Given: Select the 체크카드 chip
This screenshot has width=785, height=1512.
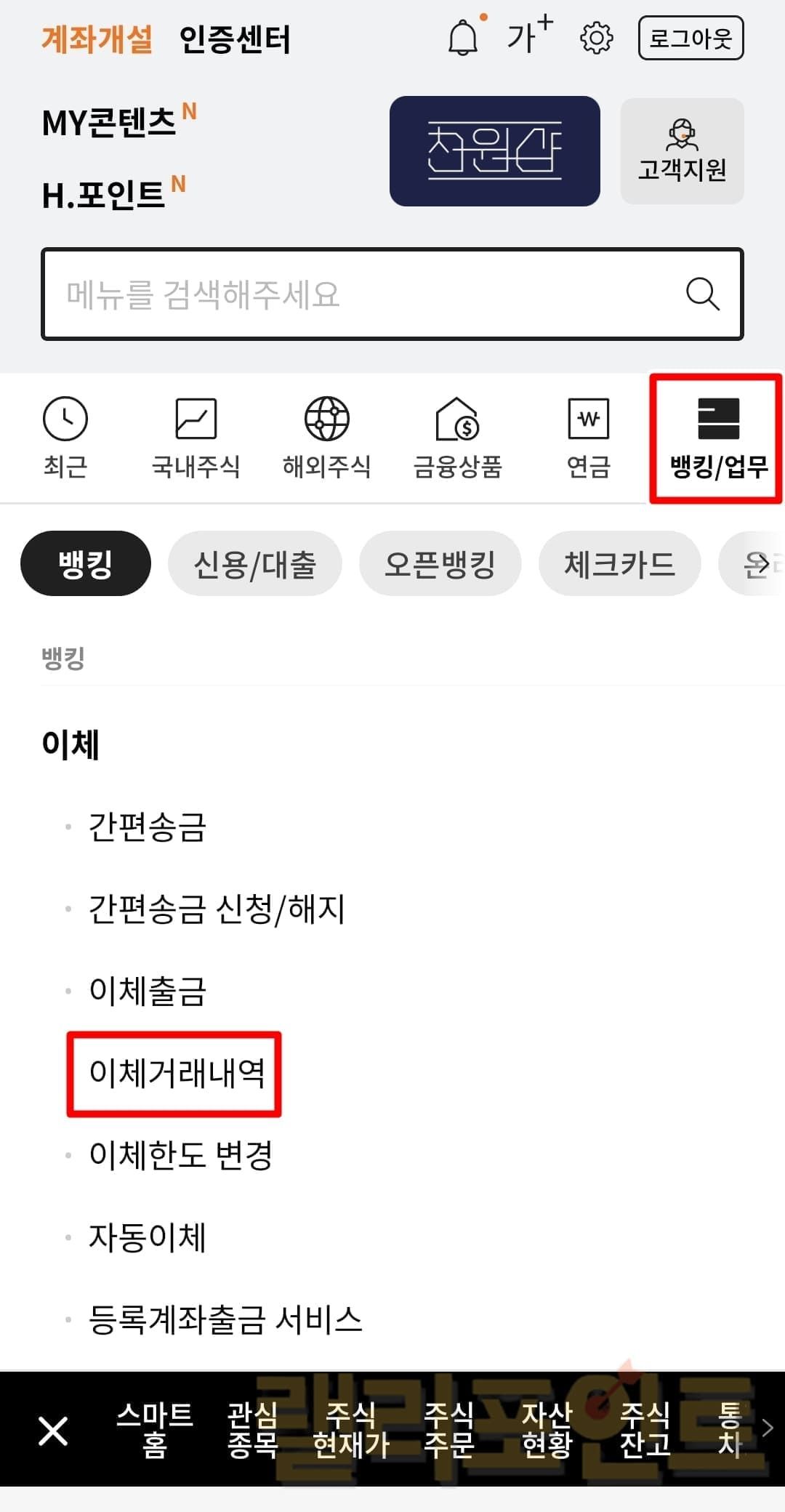Looking at the screenshot, I should 619,564.
